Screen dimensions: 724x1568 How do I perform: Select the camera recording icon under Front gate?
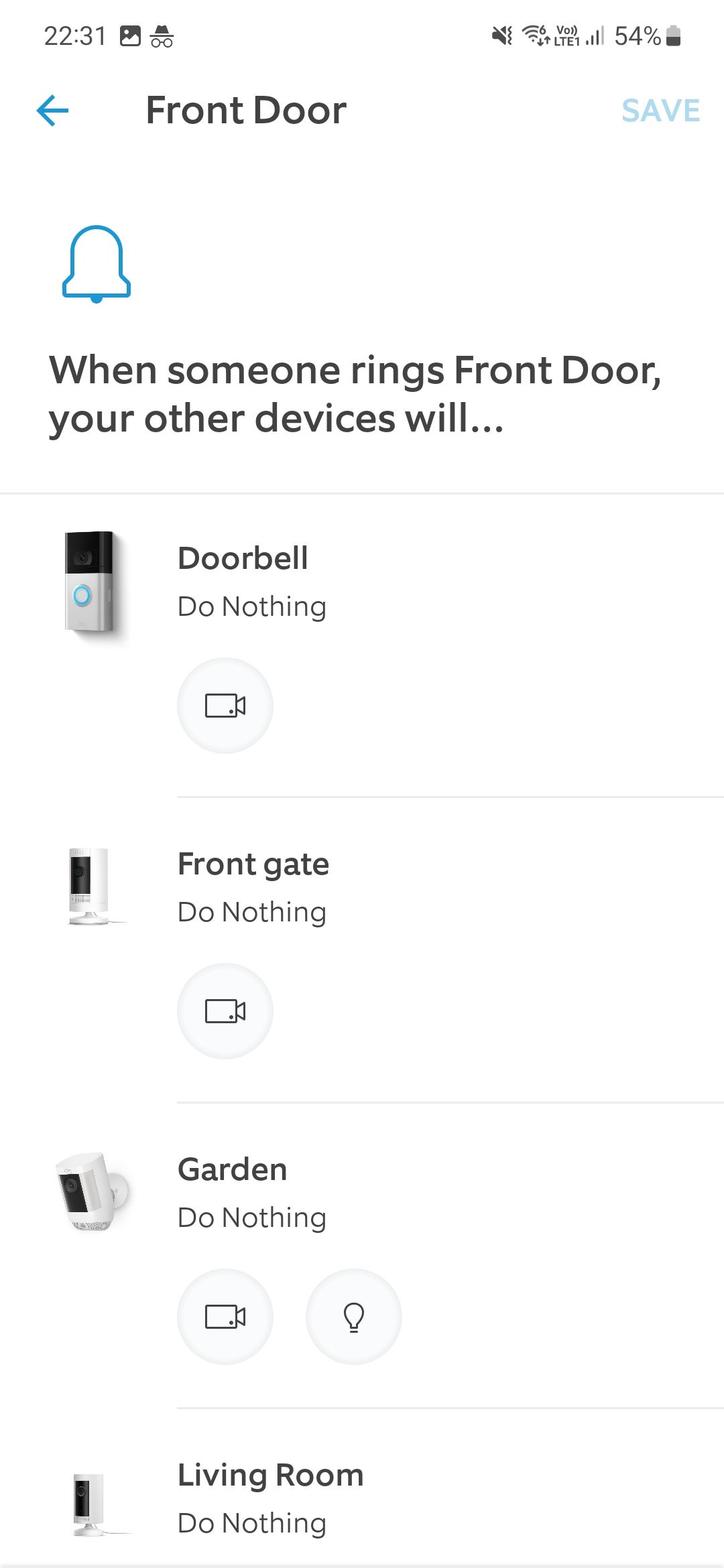coord(225,1011)
